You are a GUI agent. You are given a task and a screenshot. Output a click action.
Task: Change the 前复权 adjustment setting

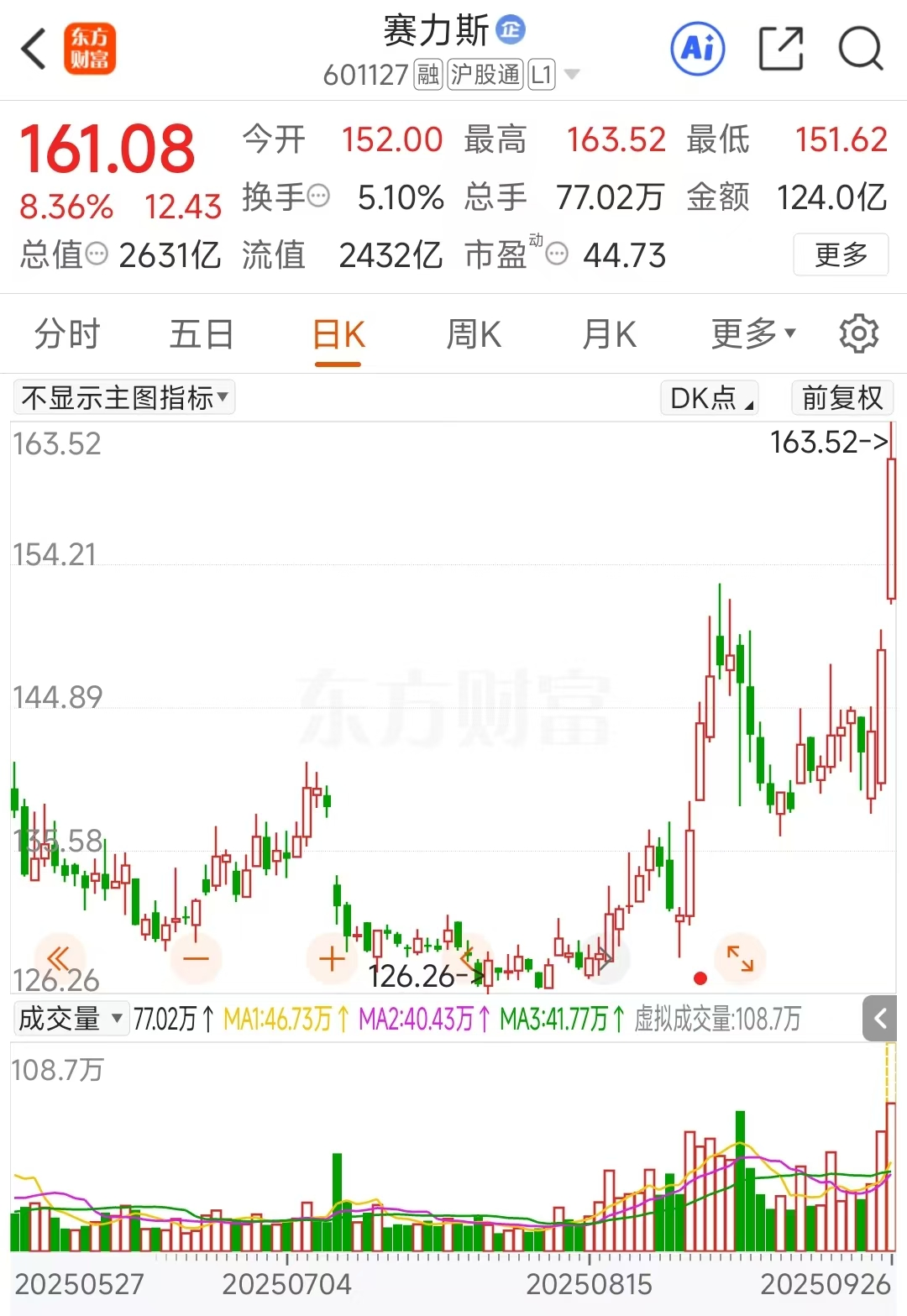pos(841,397)
